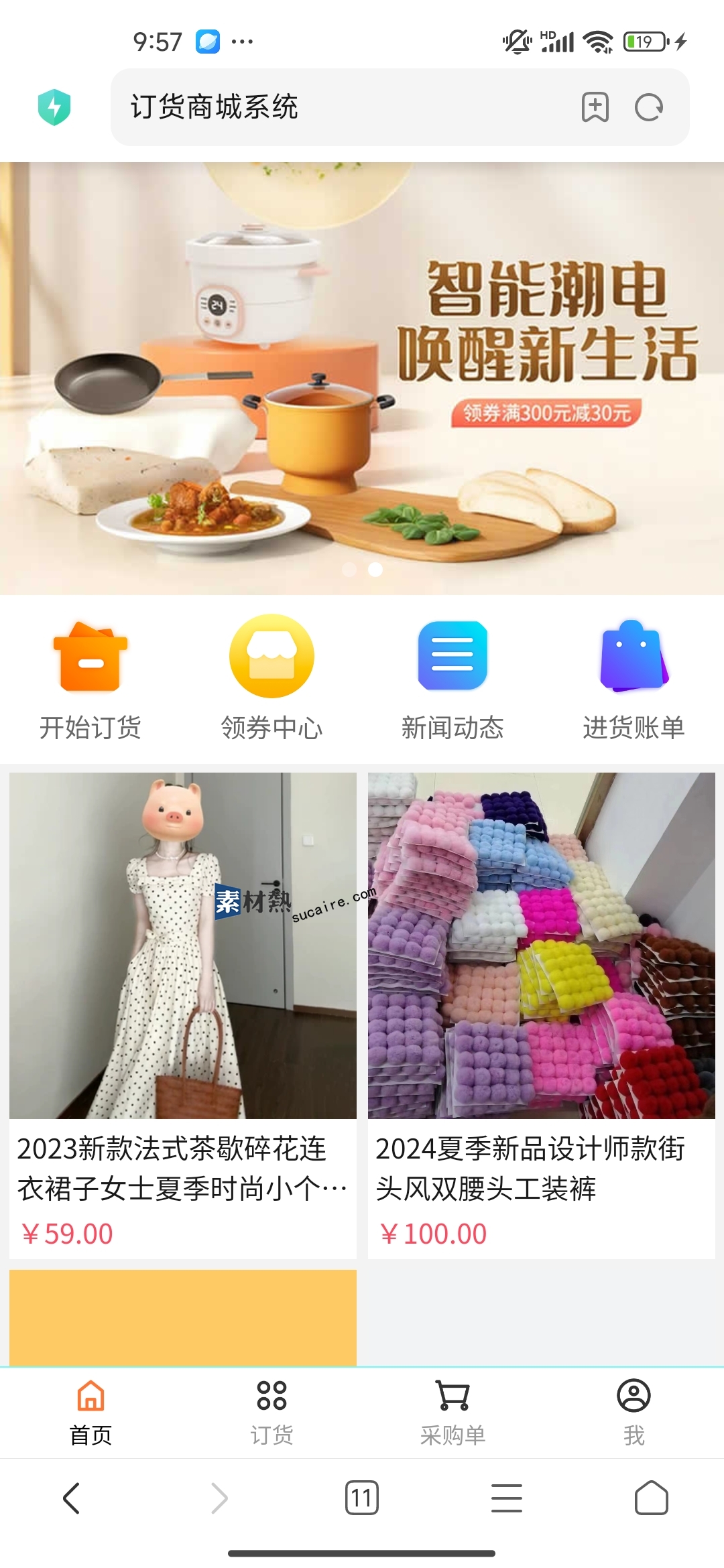Bookmark this page with the add-bookmark icon

595,107
